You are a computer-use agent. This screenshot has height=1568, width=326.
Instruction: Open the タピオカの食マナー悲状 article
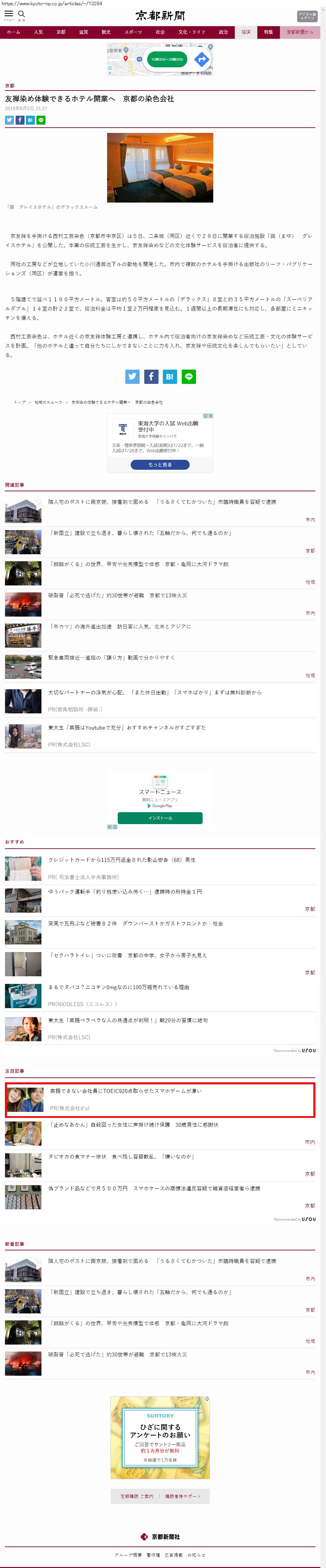point(121,1156)
